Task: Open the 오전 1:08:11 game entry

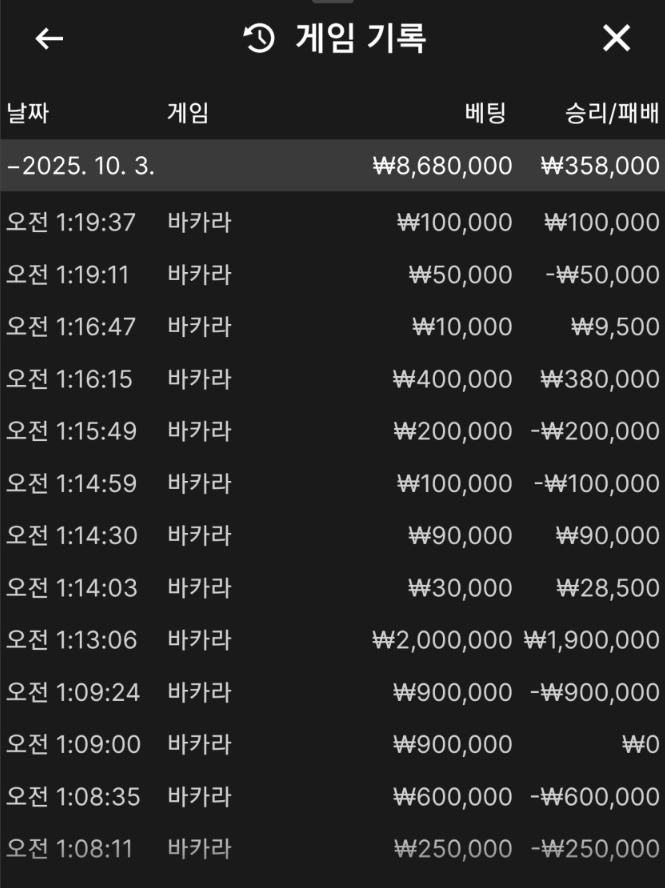Action: 332,849
